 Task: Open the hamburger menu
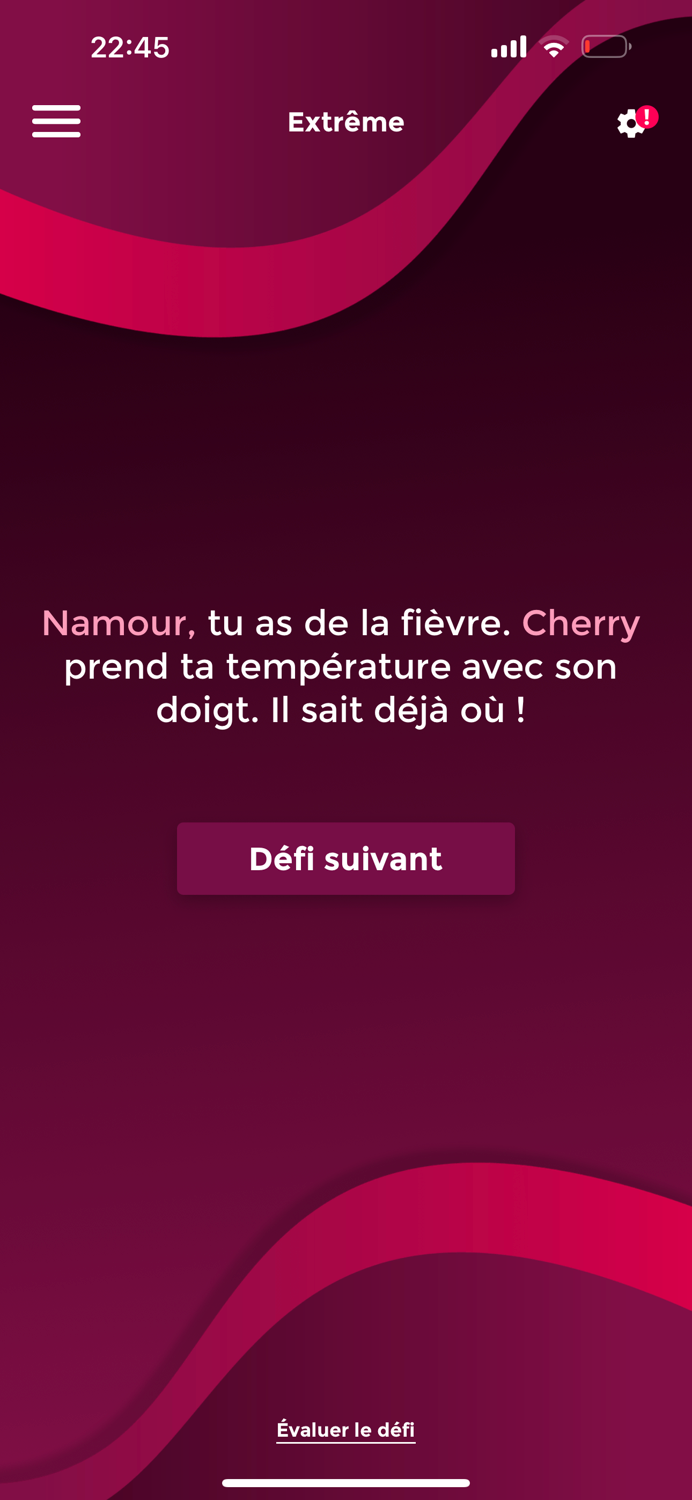56,121
